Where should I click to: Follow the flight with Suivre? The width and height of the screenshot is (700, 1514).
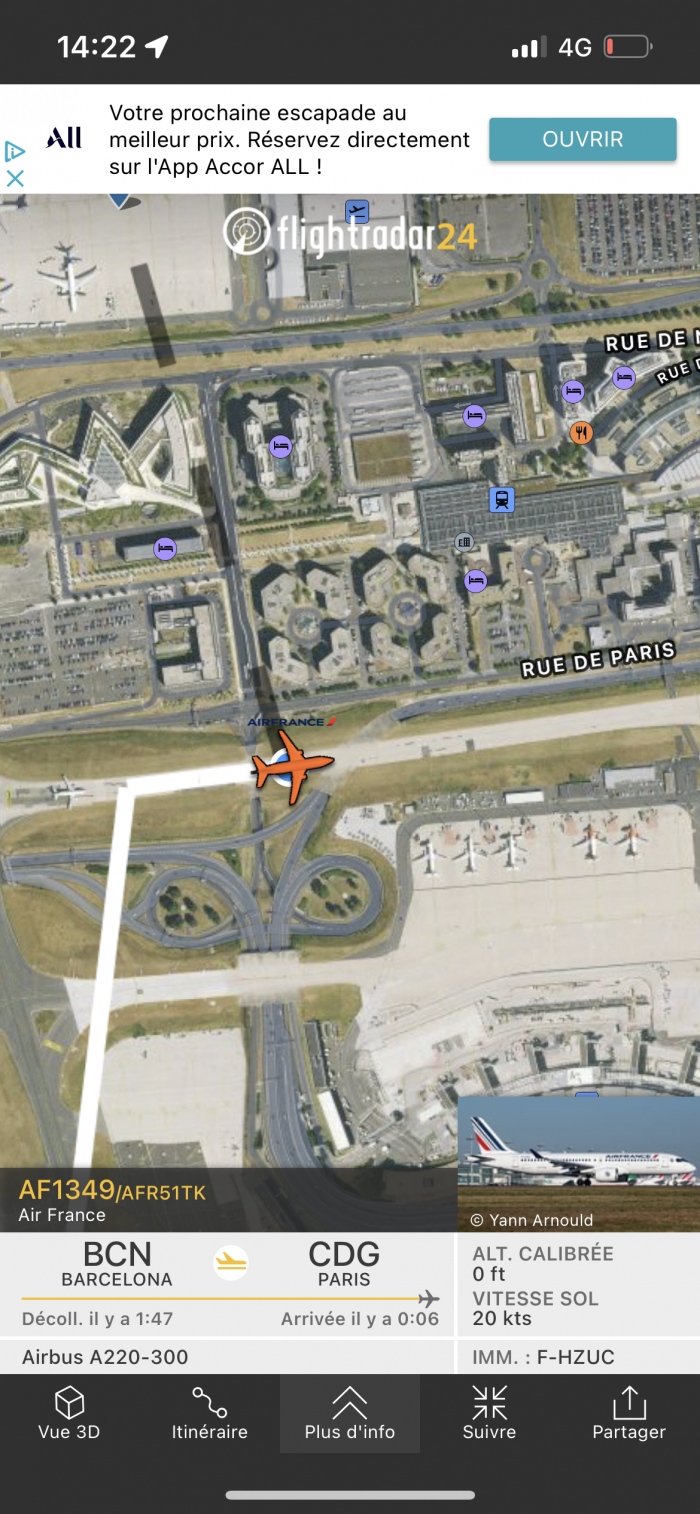pos(489,1413)
